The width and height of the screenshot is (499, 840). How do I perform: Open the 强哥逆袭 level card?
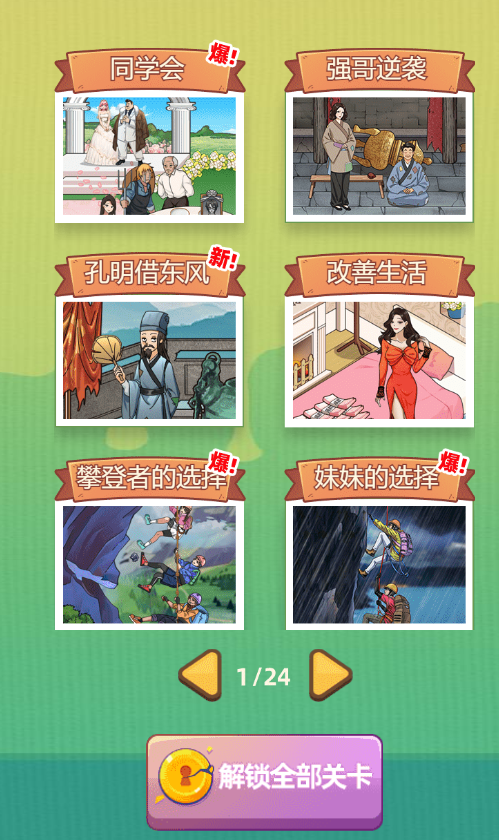pyautogui.click(x=379, y=136)
